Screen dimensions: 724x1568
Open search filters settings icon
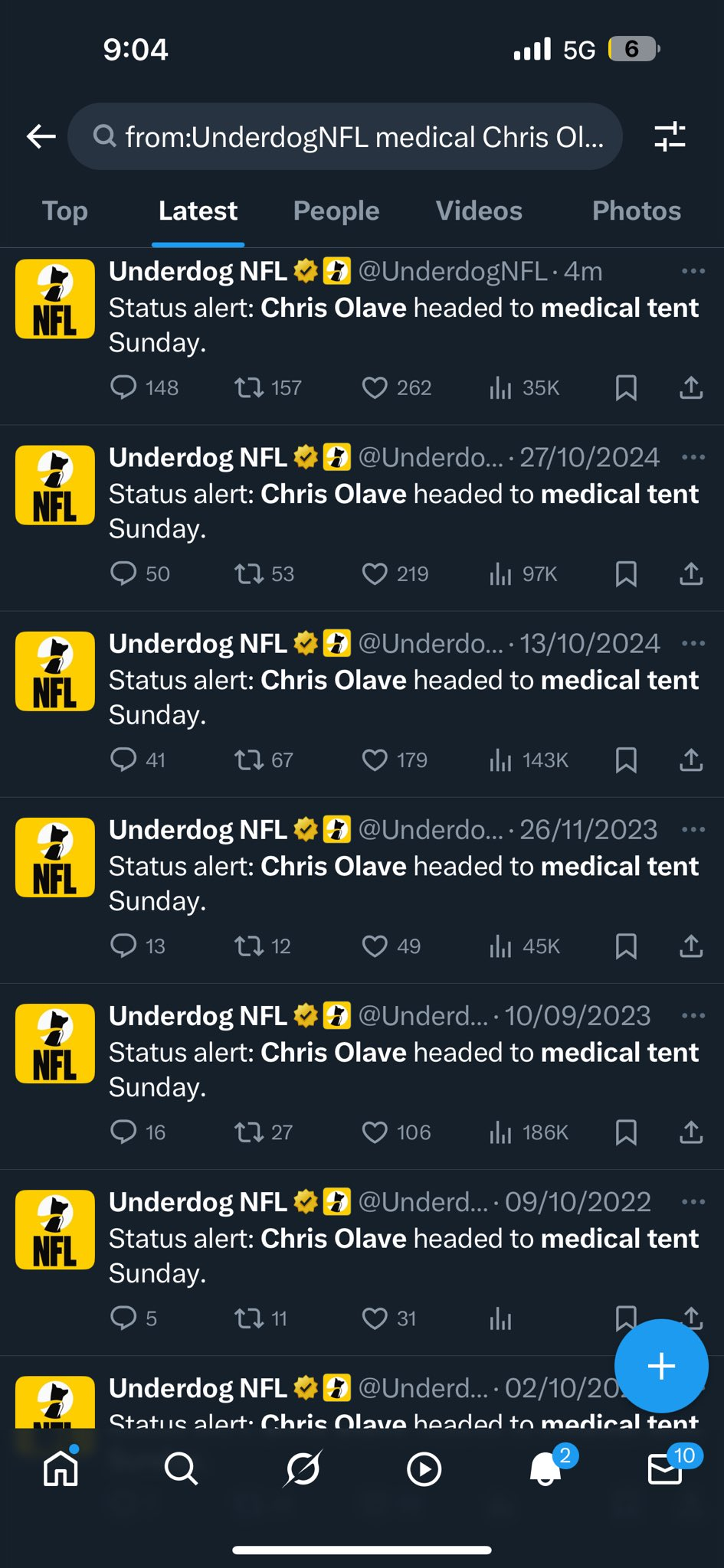tap(670, 137)
